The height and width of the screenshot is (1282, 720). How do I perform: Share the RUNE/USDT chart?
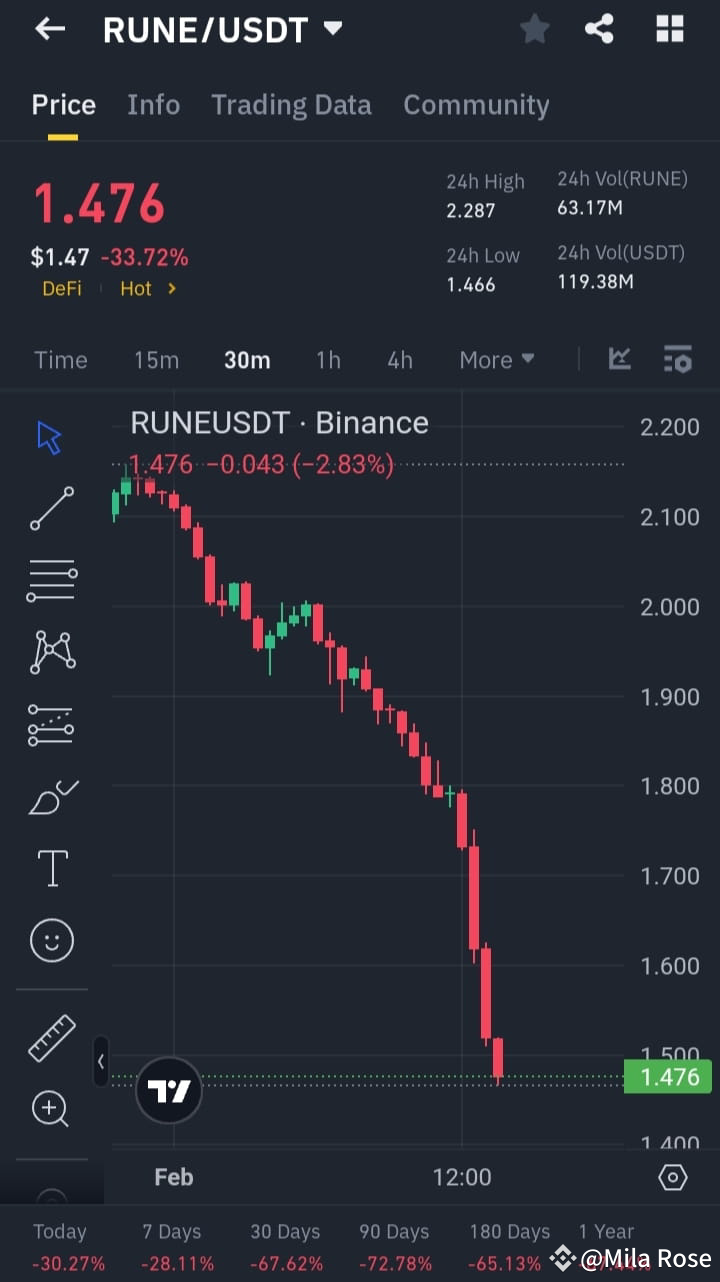(x=600, y=29)
